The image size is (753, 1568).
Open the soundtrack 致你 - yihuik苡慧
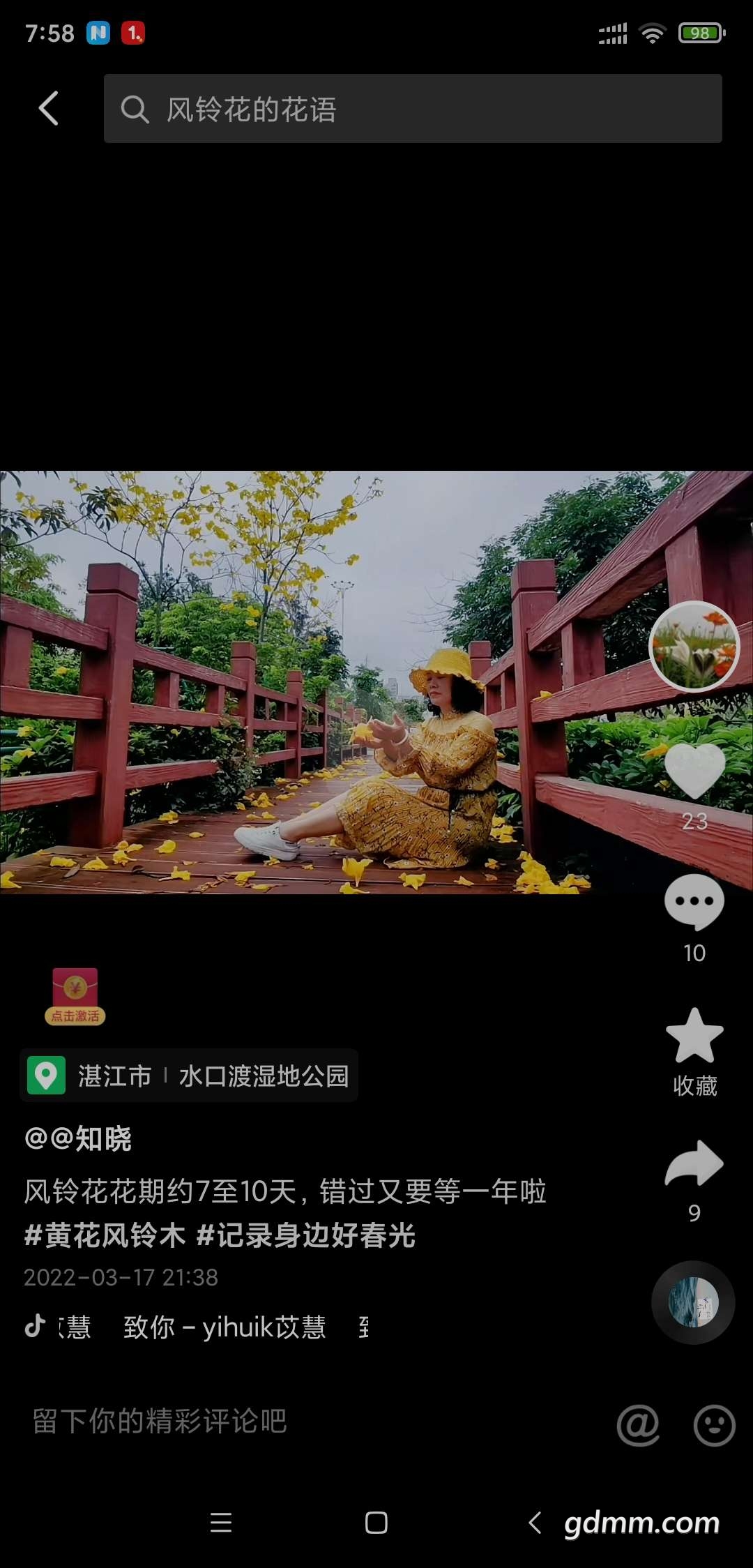[x=223, y=1327]
